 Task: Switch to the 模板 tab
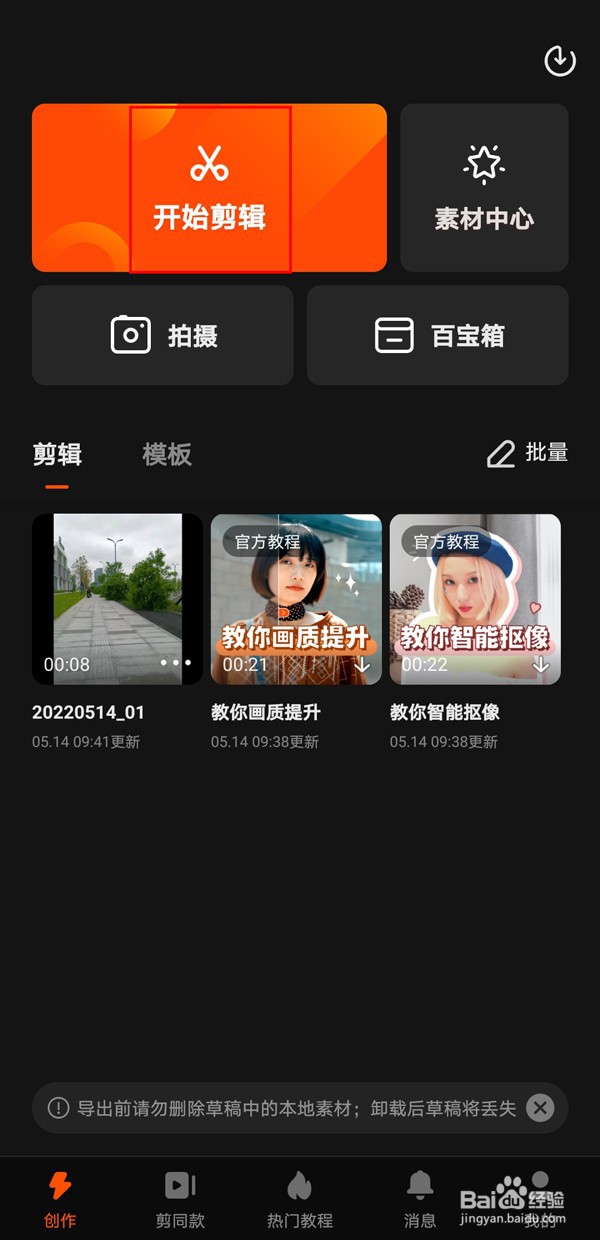167,454
